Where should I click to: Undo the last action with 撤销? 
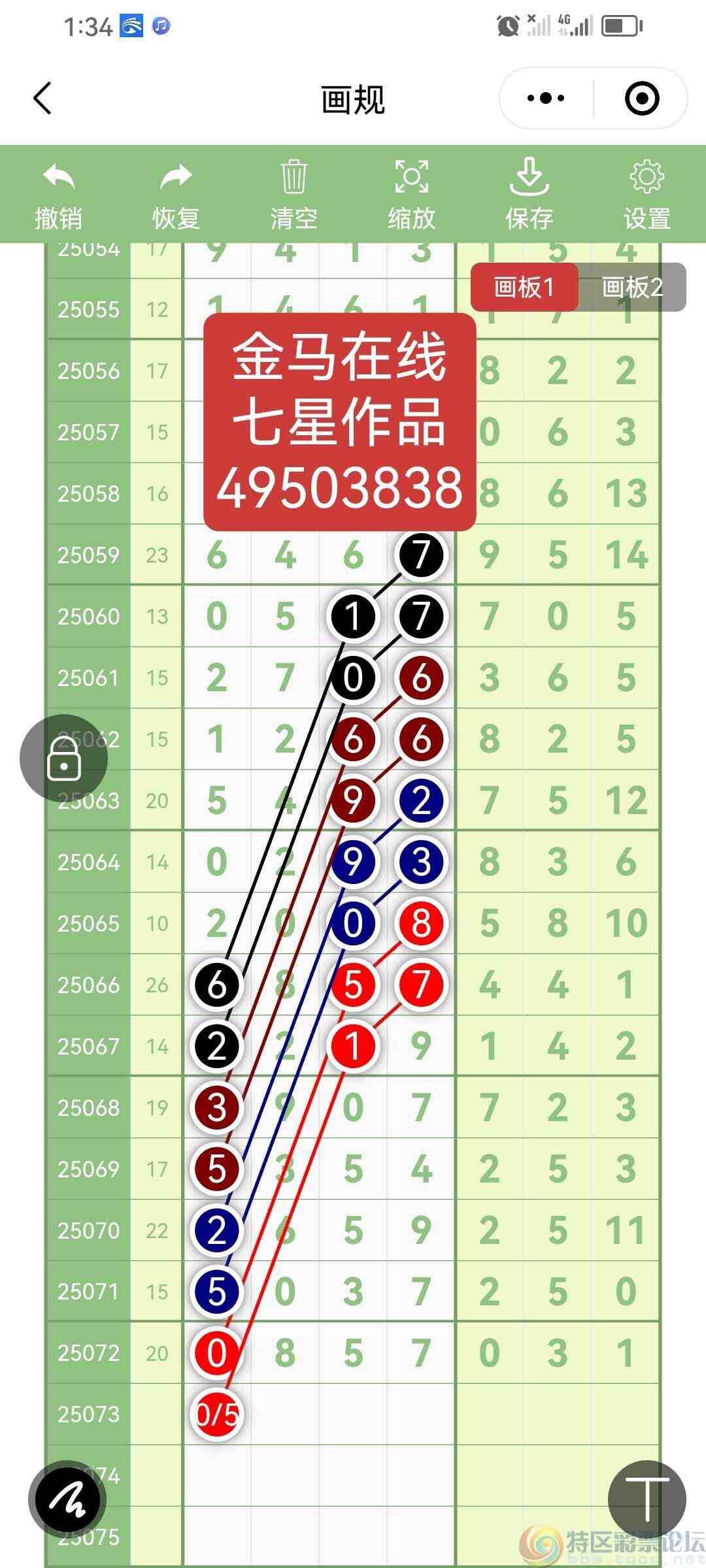(x=59, y=195)
